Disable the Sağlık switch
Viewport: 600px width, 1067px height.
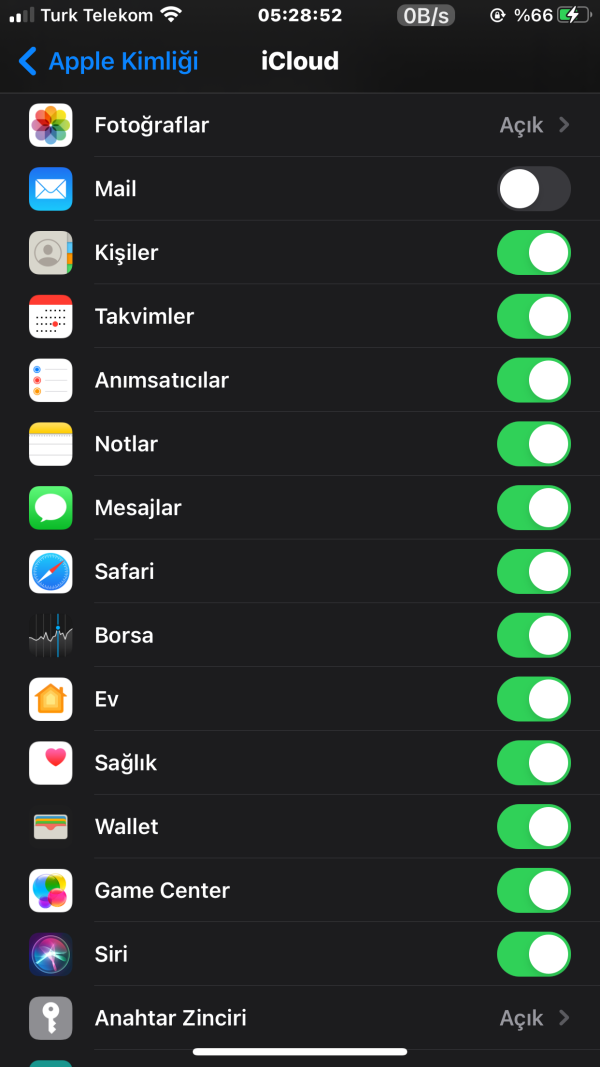533,763
